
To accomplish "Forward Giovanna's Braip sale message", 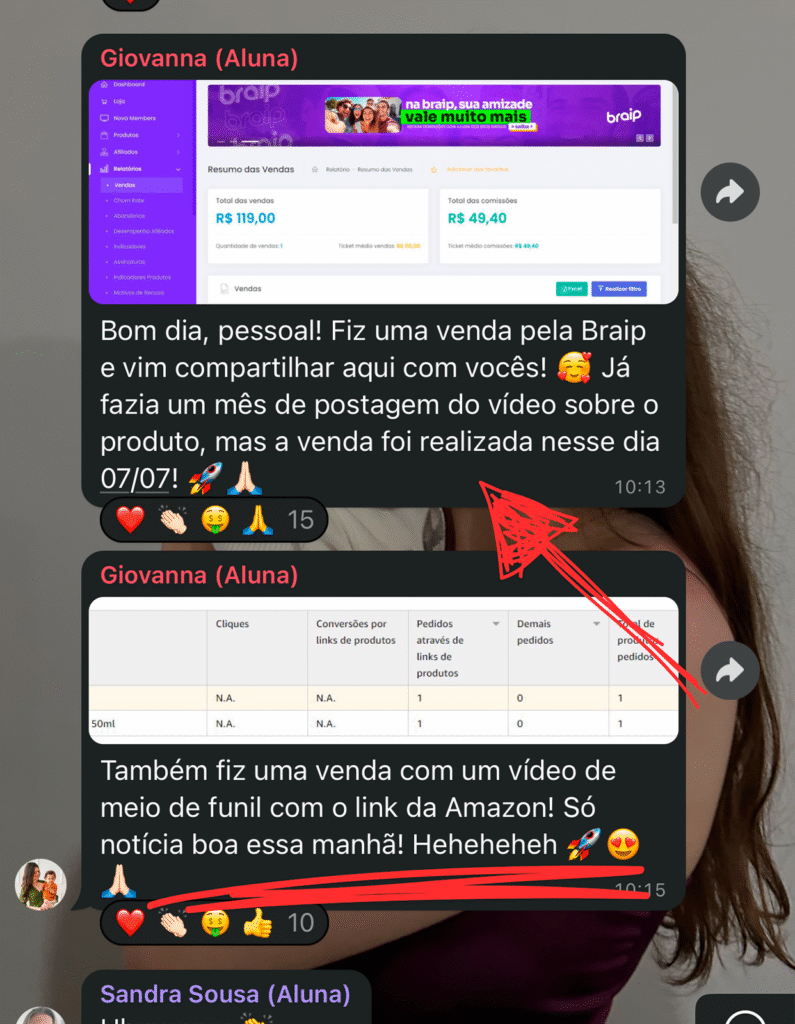I will point(730,192).
